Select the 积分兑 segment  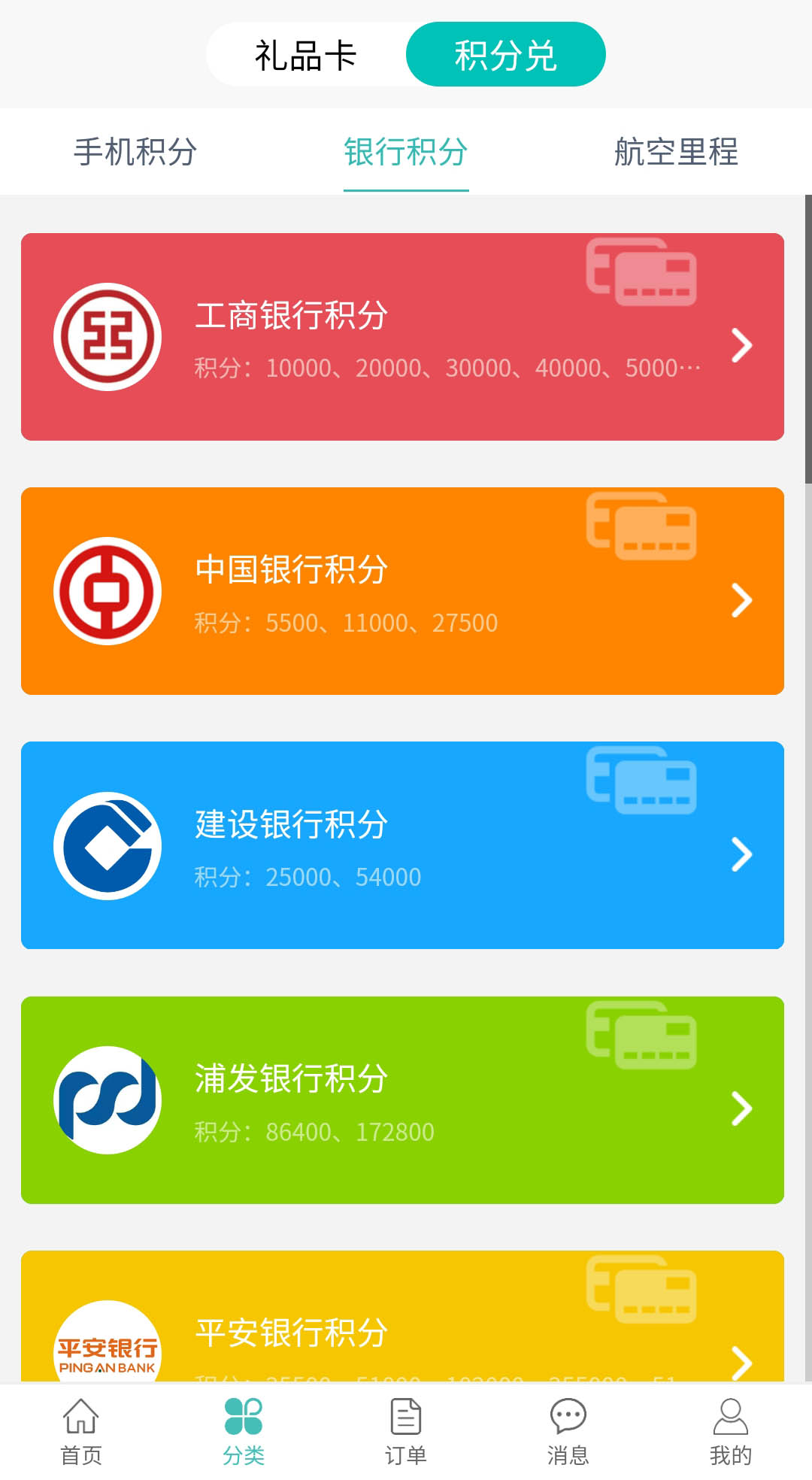505,55
